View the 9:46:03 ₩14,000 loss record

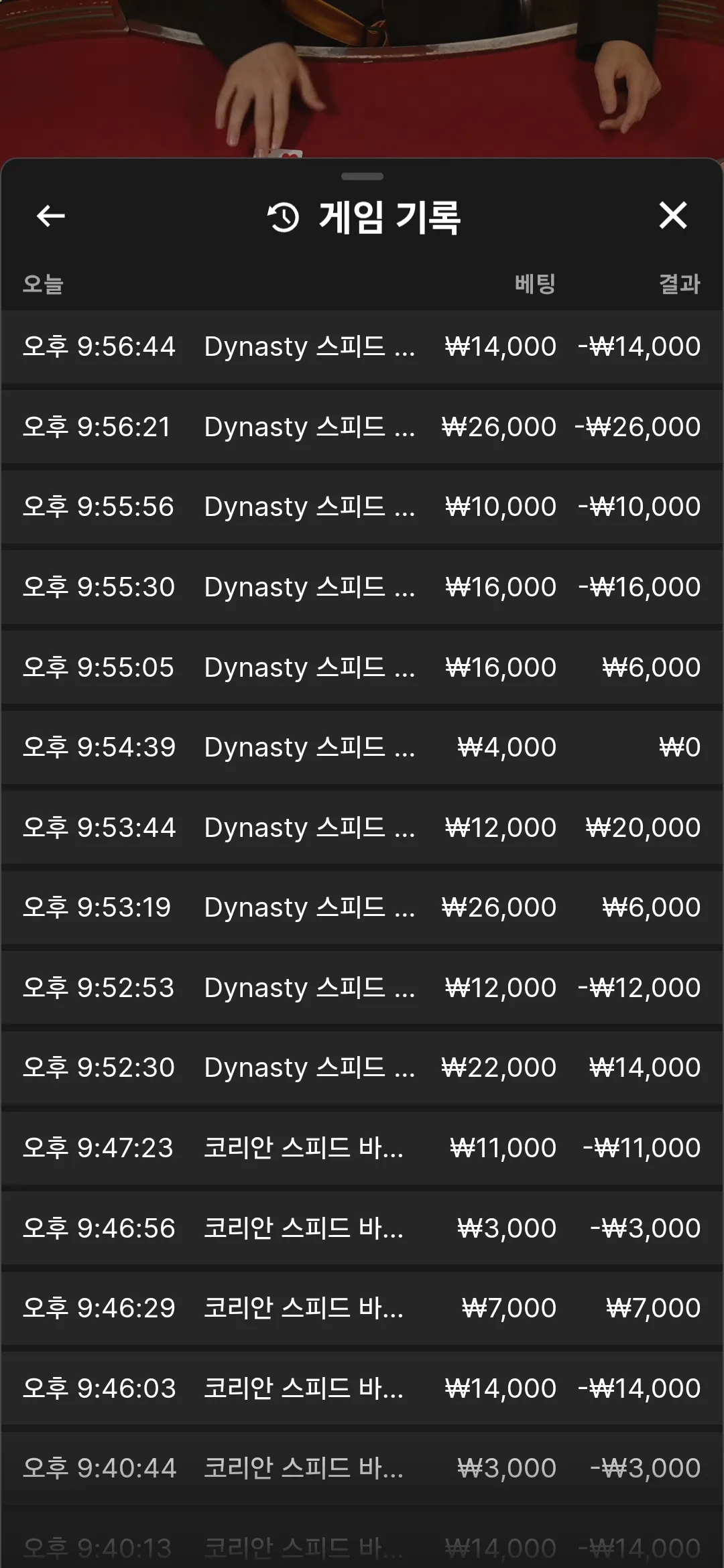click(x=362, y=1388)
